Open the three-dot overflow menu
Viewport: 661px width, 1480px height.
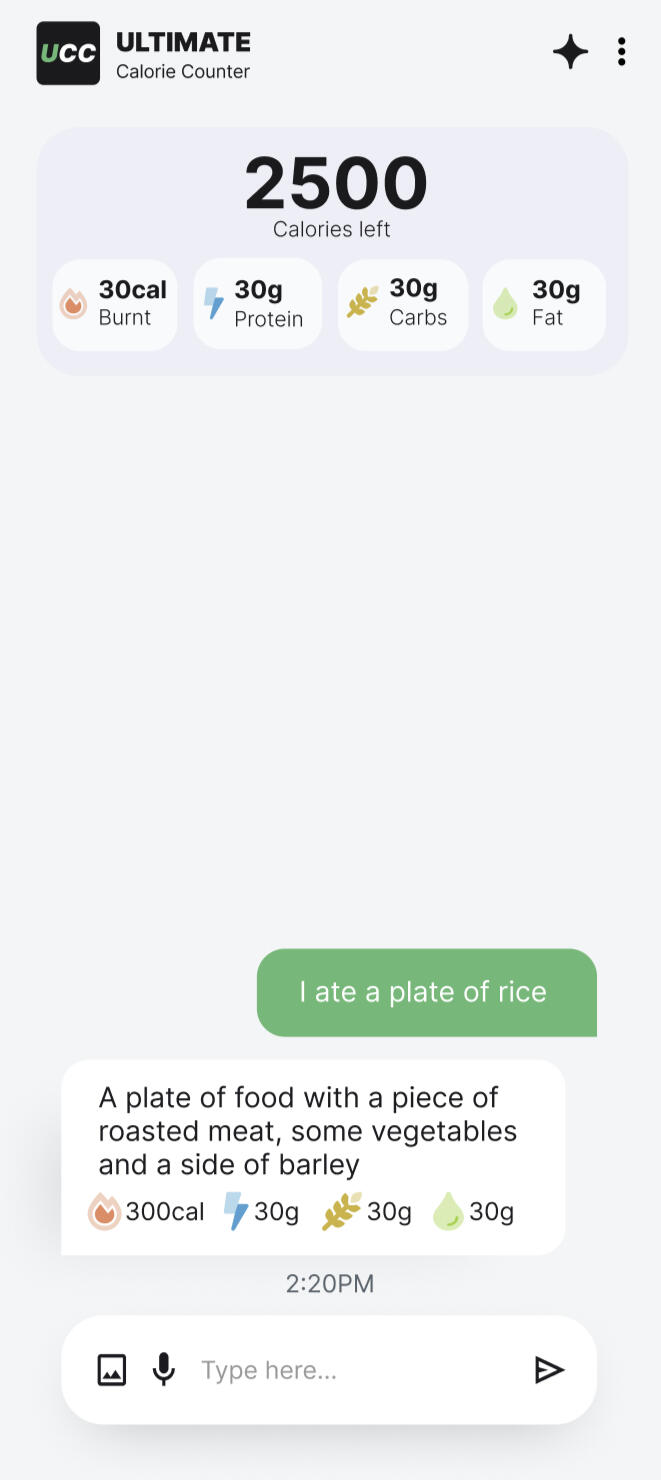pyautogui.click(x=621, y=52)
